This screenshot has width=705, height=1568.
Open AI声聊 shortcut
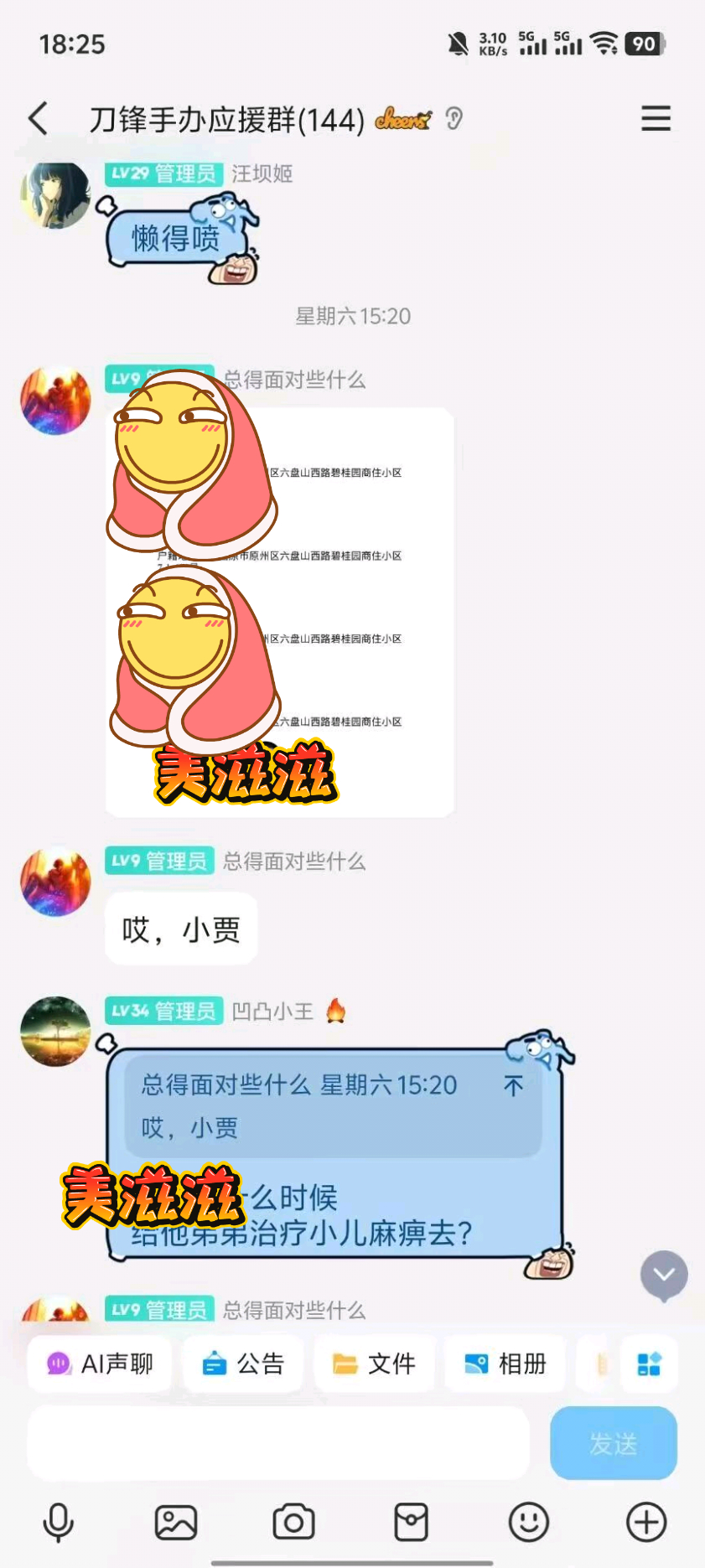click(x=100, y=1364)
